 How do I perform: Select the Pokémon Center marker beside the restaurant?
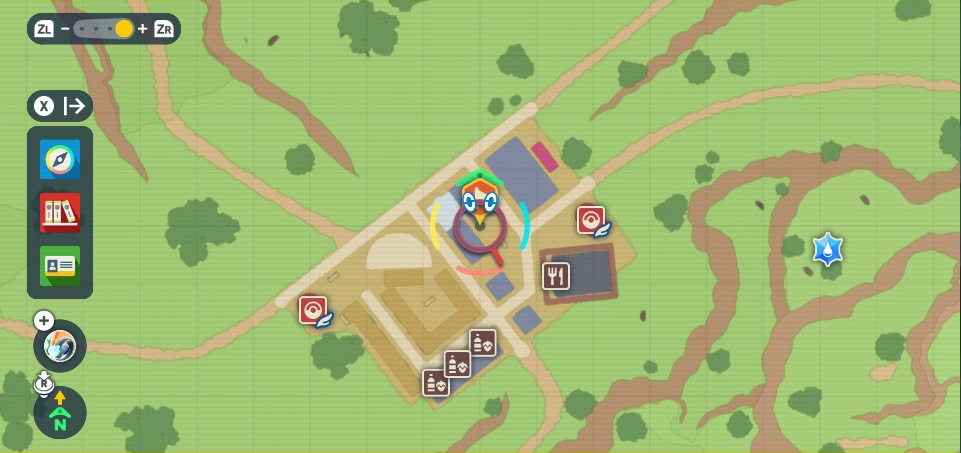(592, 221)
